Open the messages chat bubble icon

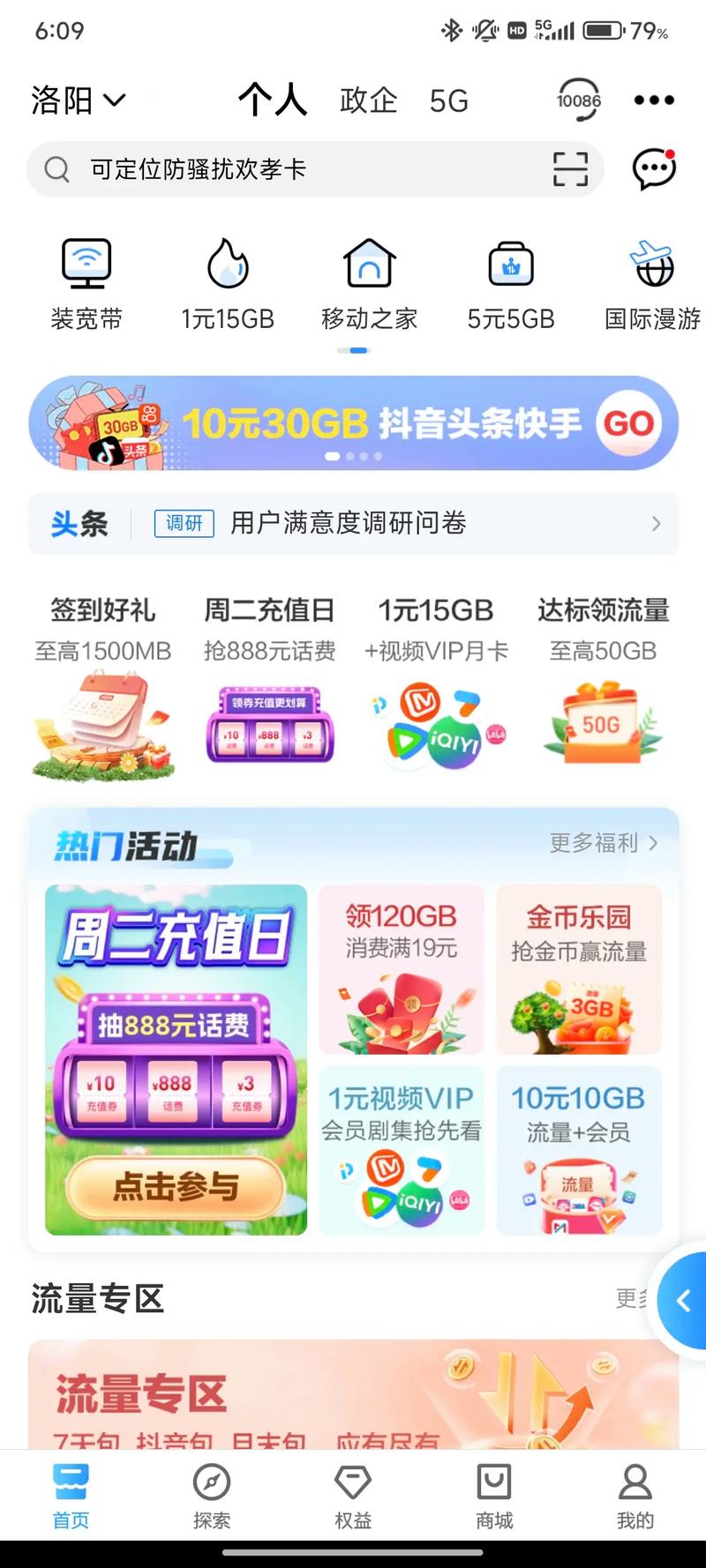click(x=654, y=169)
